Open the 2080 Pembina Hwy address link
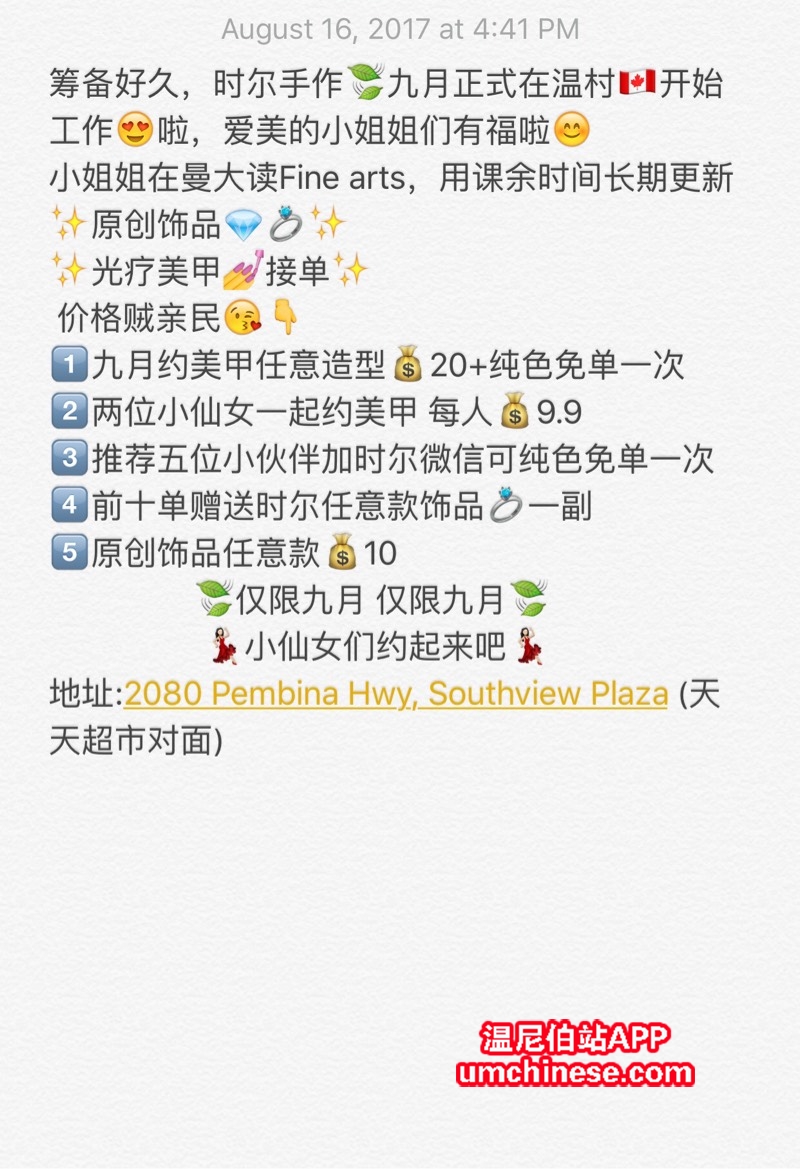800x1169 pixels. 395,693
